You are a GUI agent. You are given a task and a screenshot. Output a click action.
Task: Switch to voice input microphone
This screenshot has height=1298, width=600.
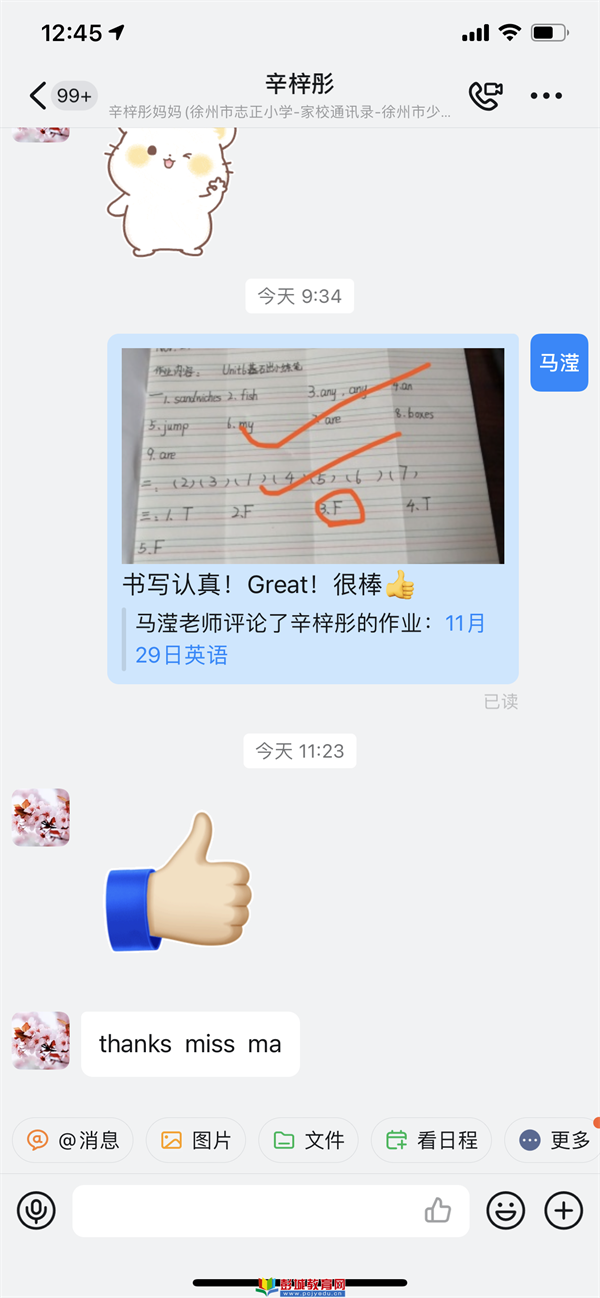36,1211
